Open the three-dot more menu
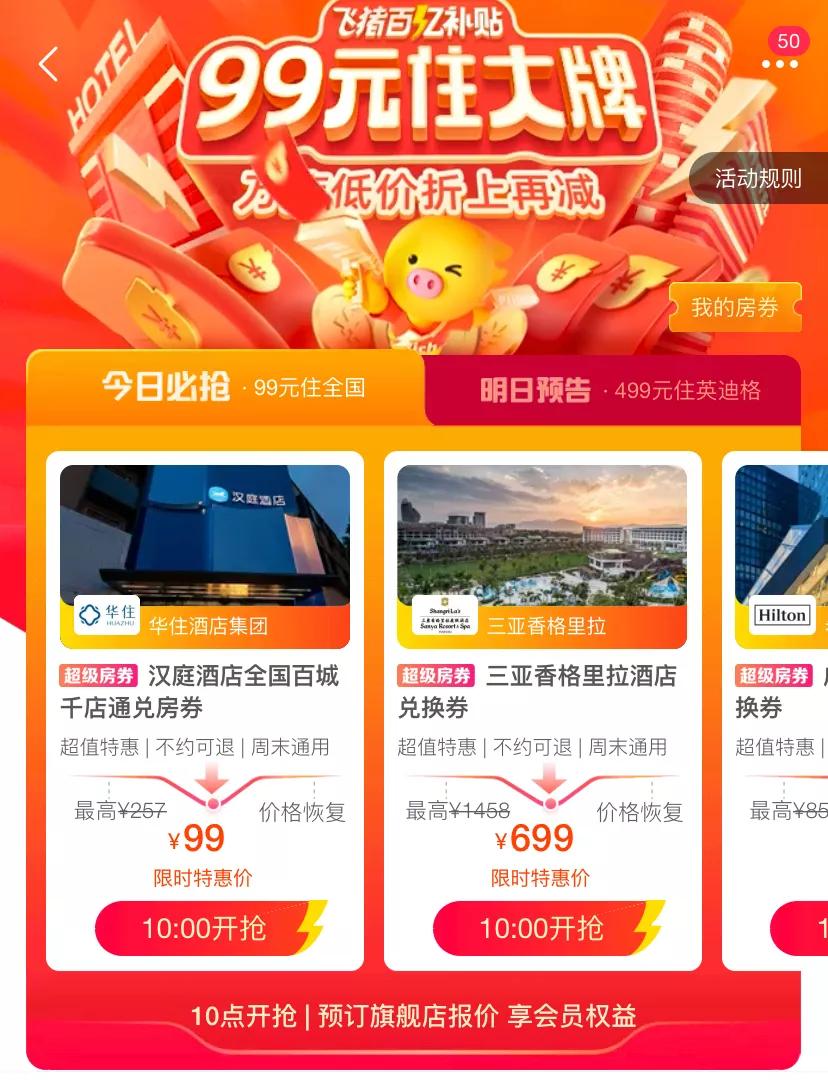This screenshot has height=1080, width=828. (779, 64)
